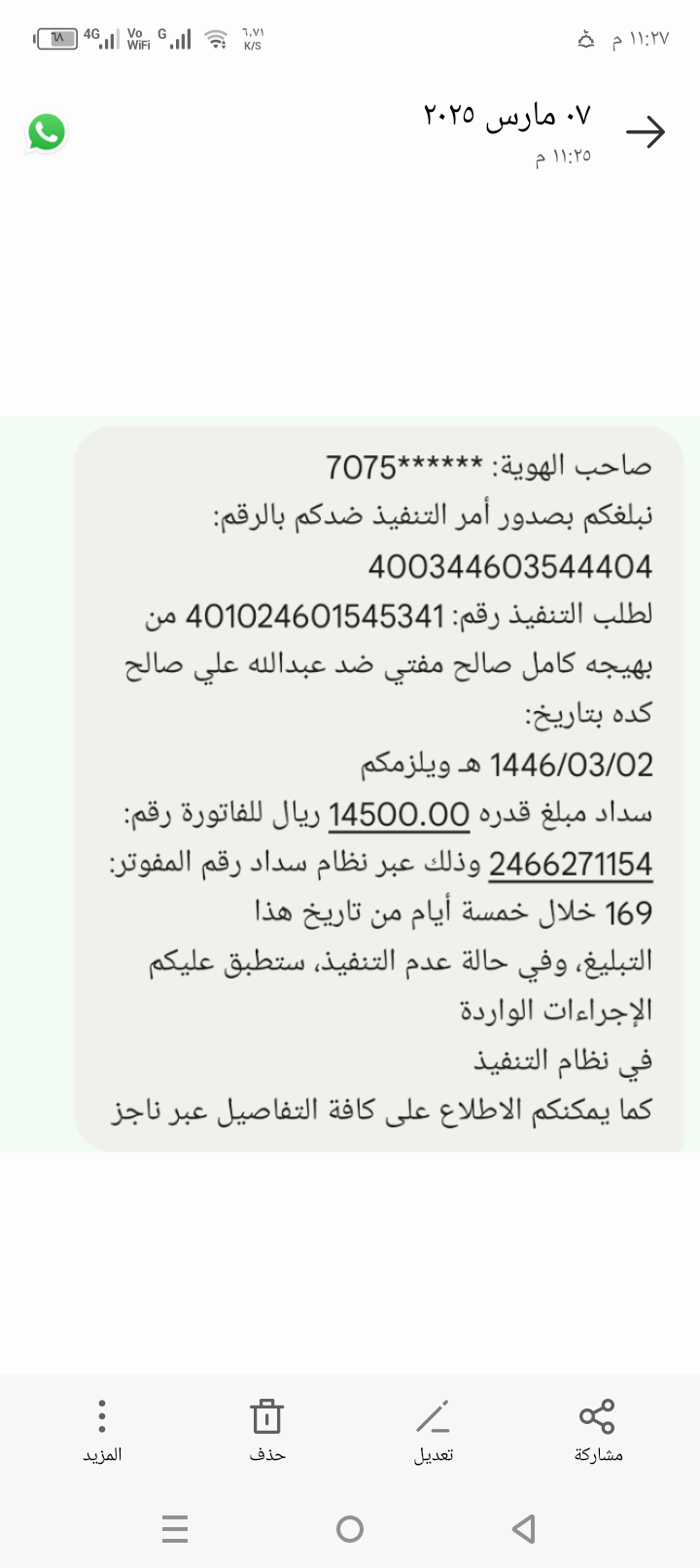Edit the image with تعديل
Screen dimensions: 700x1568
pyautogui.click(x=433, y=1428)
